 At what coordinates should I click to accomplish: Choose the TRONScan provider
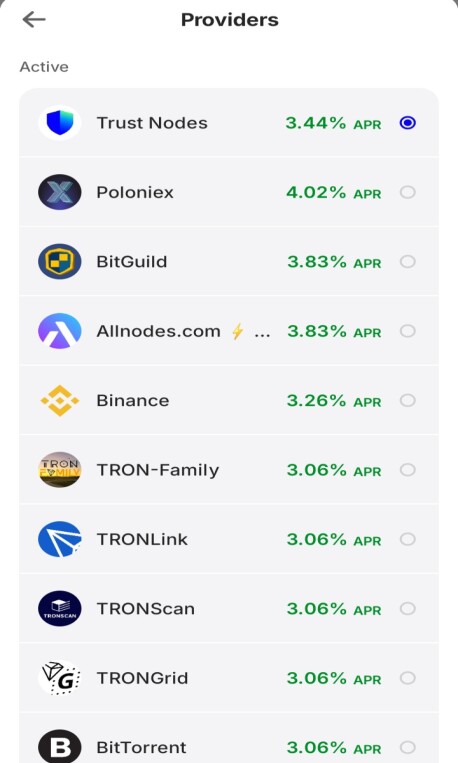pyautogui.click(x=229, y=609)
